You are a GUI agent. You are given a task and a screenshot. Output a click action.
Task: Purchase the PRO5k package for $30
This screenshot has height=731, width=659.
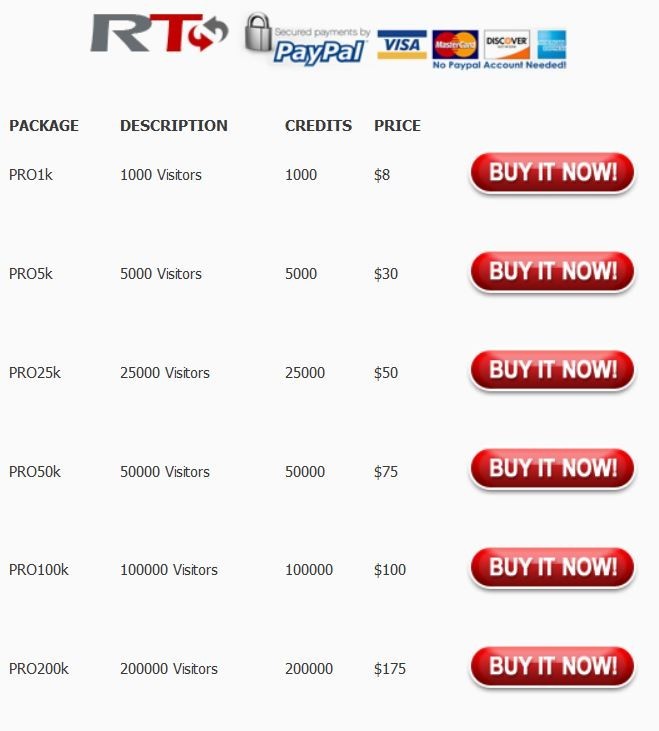pyautogui.click(x=552, y=272)
